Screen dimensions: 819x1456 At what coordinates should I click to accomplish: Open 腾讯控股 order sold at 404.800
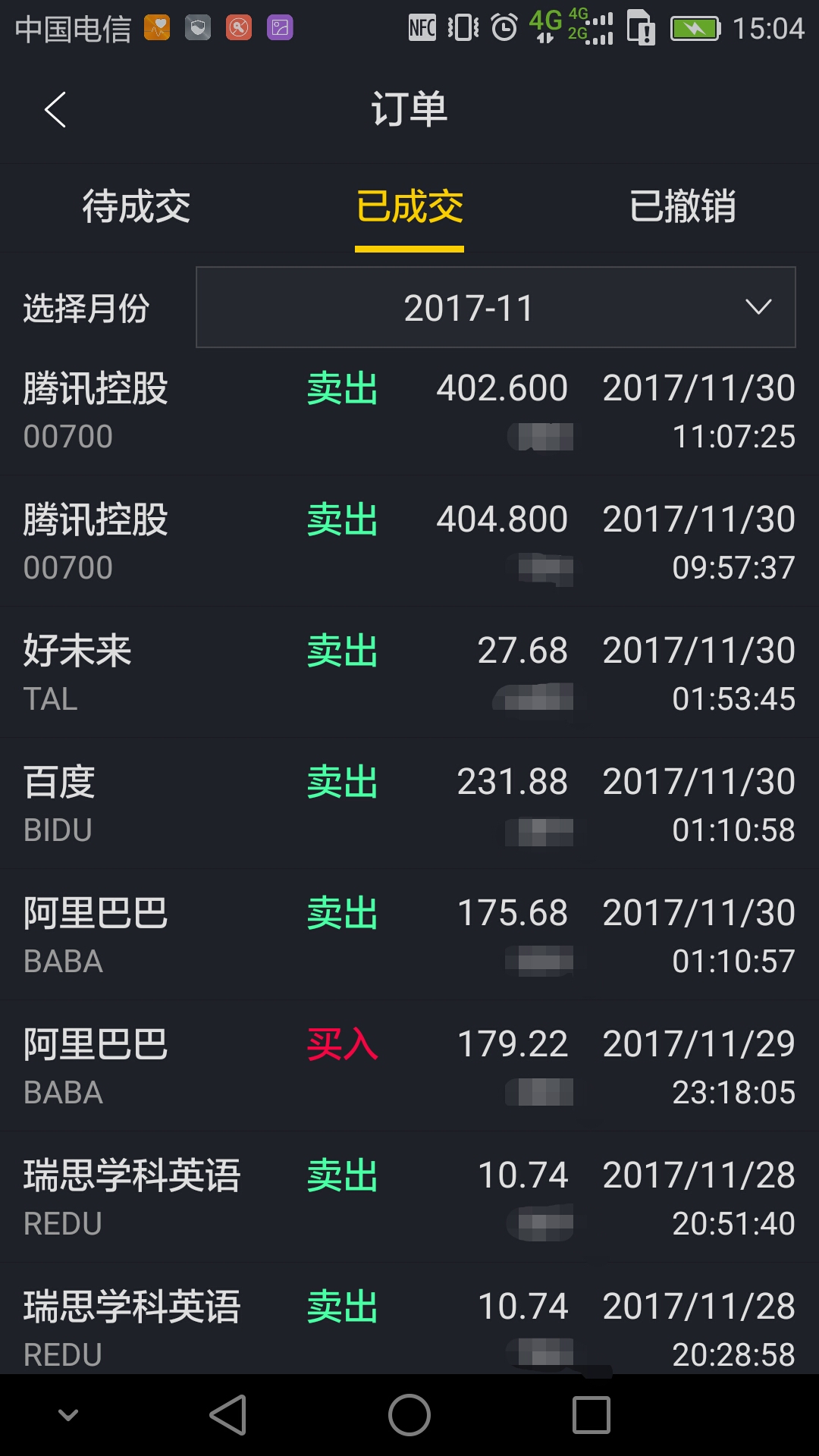coord(409,541)
